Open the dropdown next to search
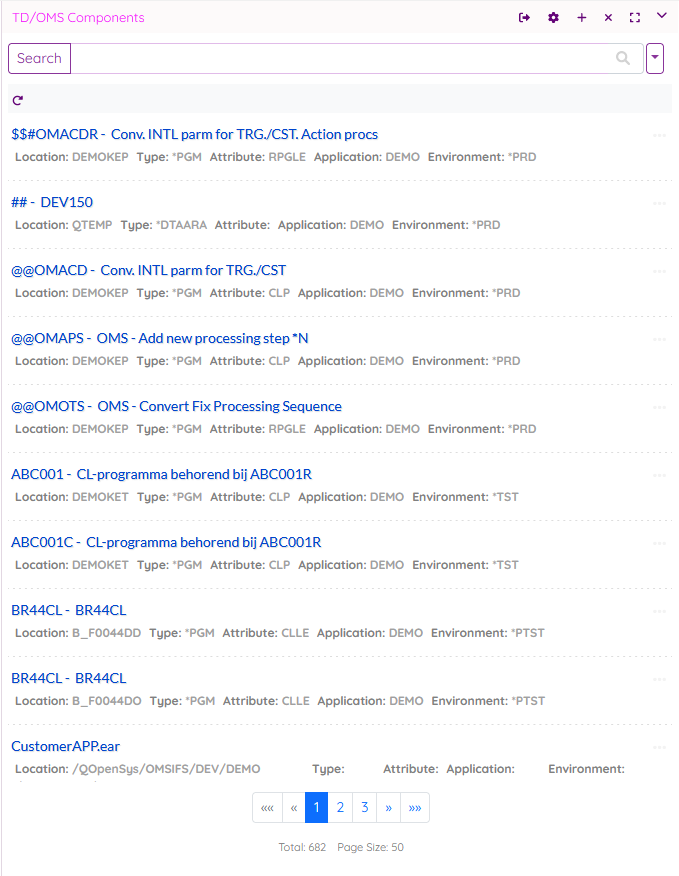 point(655,58)
